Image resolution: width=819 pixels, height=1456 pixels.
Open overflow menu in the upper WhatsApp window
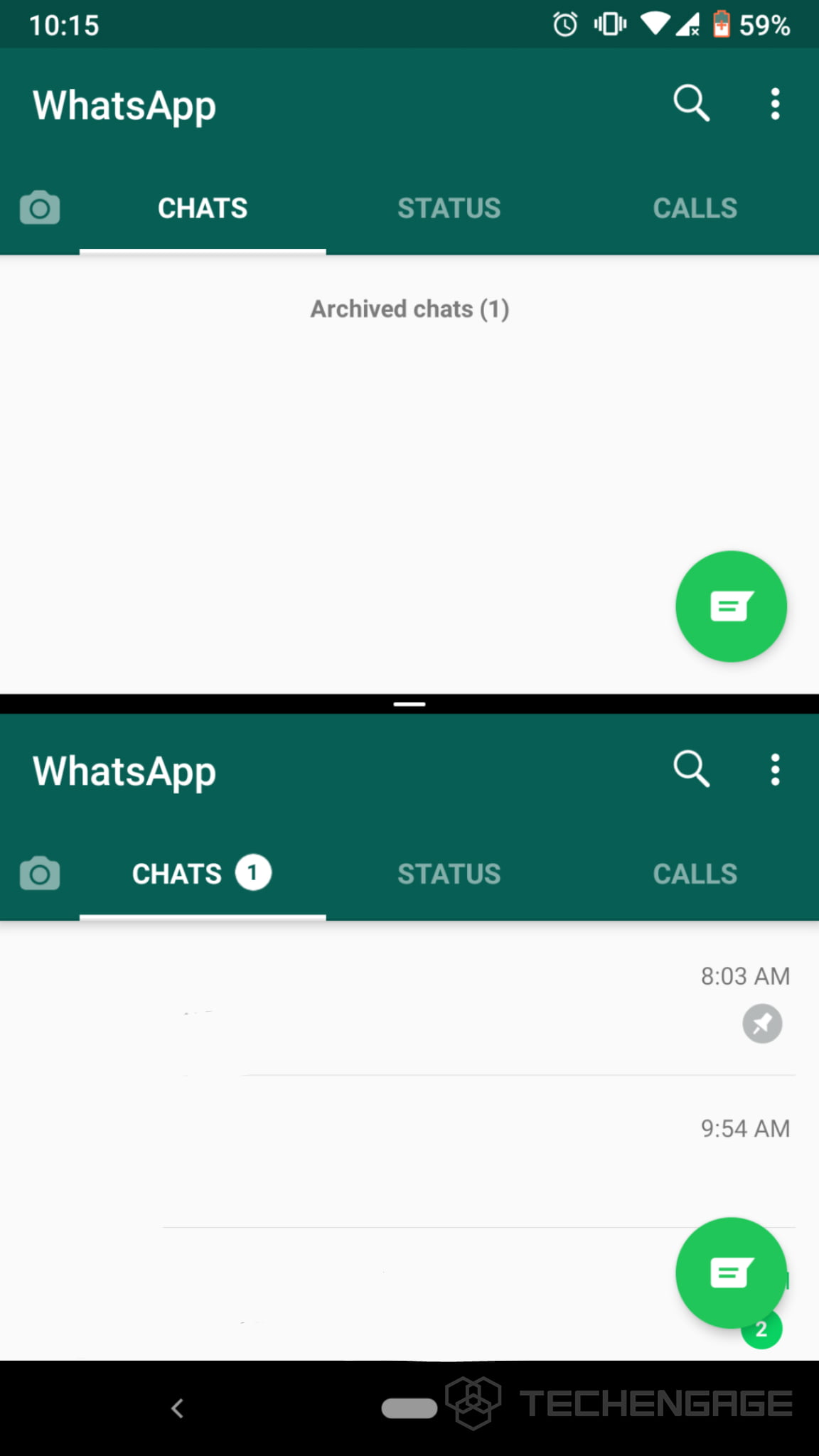775,104
